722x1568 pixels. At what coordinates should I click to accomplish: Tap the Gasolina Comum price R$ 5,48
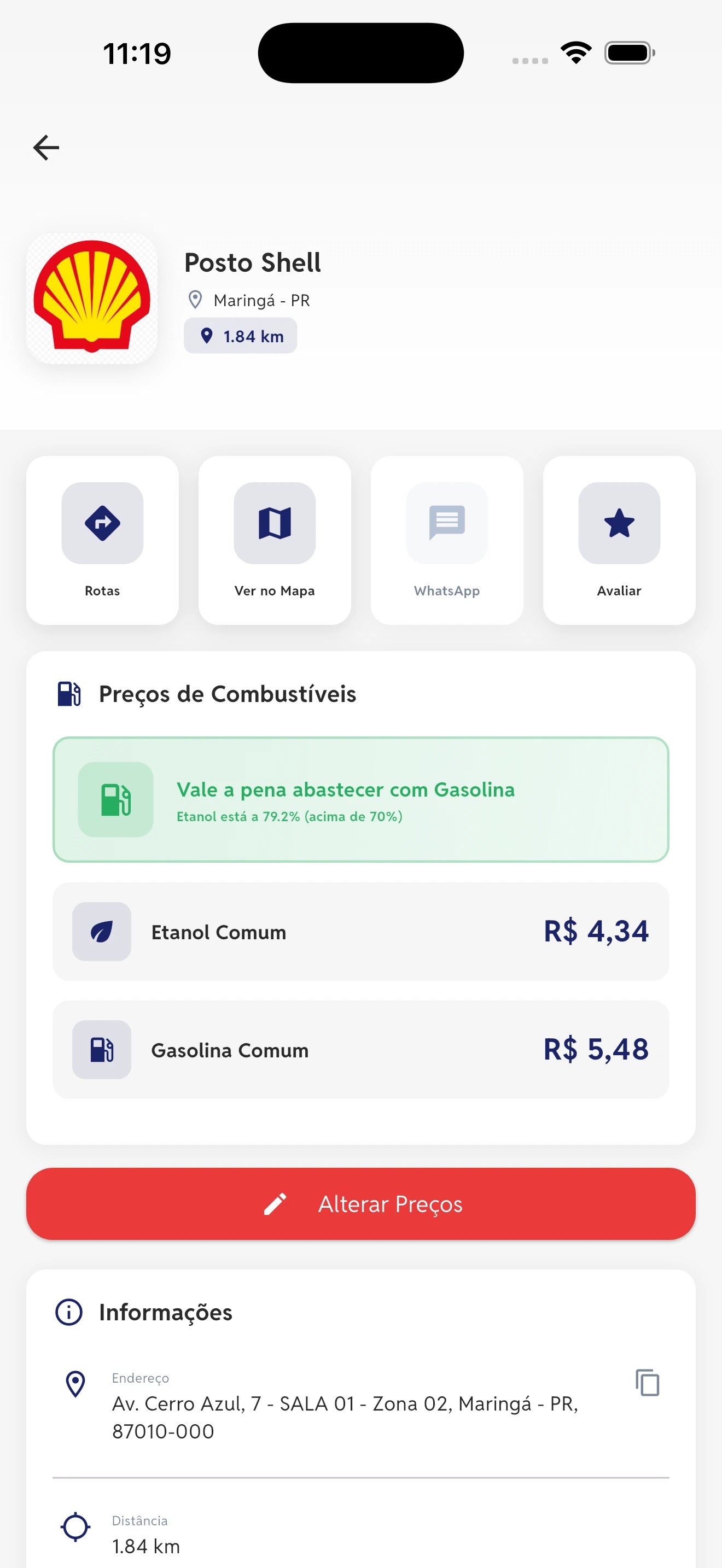[595, 1049]
